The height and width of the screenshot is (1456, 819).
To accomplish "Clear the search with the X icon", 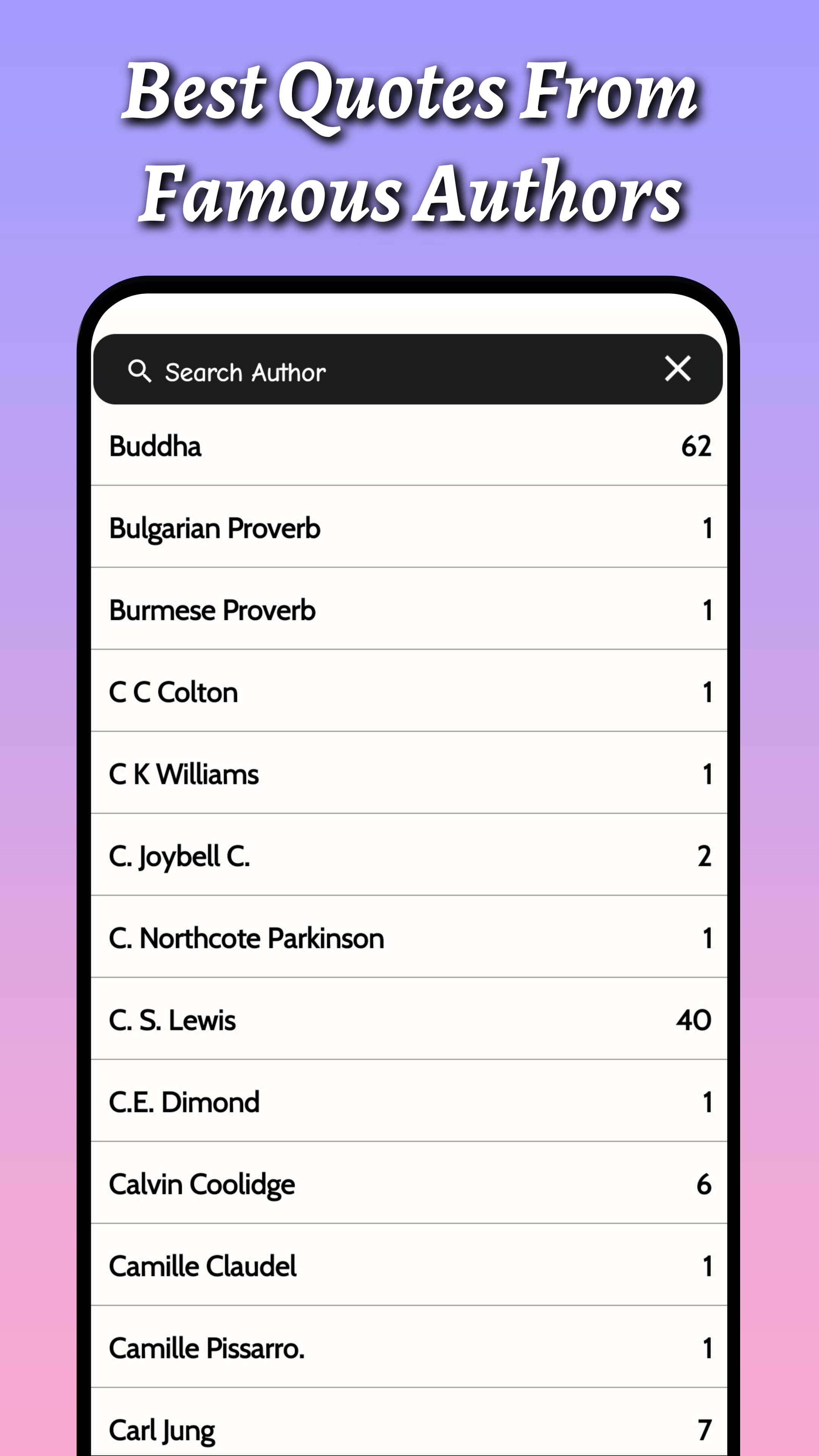I will tap(678, 369).
